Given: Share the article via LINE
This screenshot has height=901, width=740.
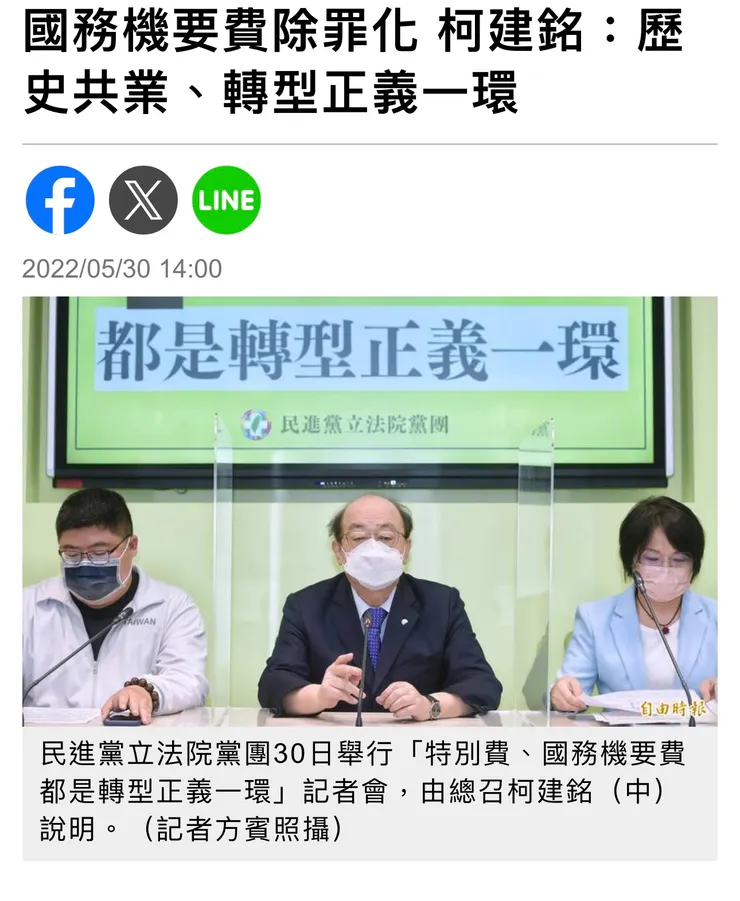Looking at the screenshot, I should tap(226, 200).
